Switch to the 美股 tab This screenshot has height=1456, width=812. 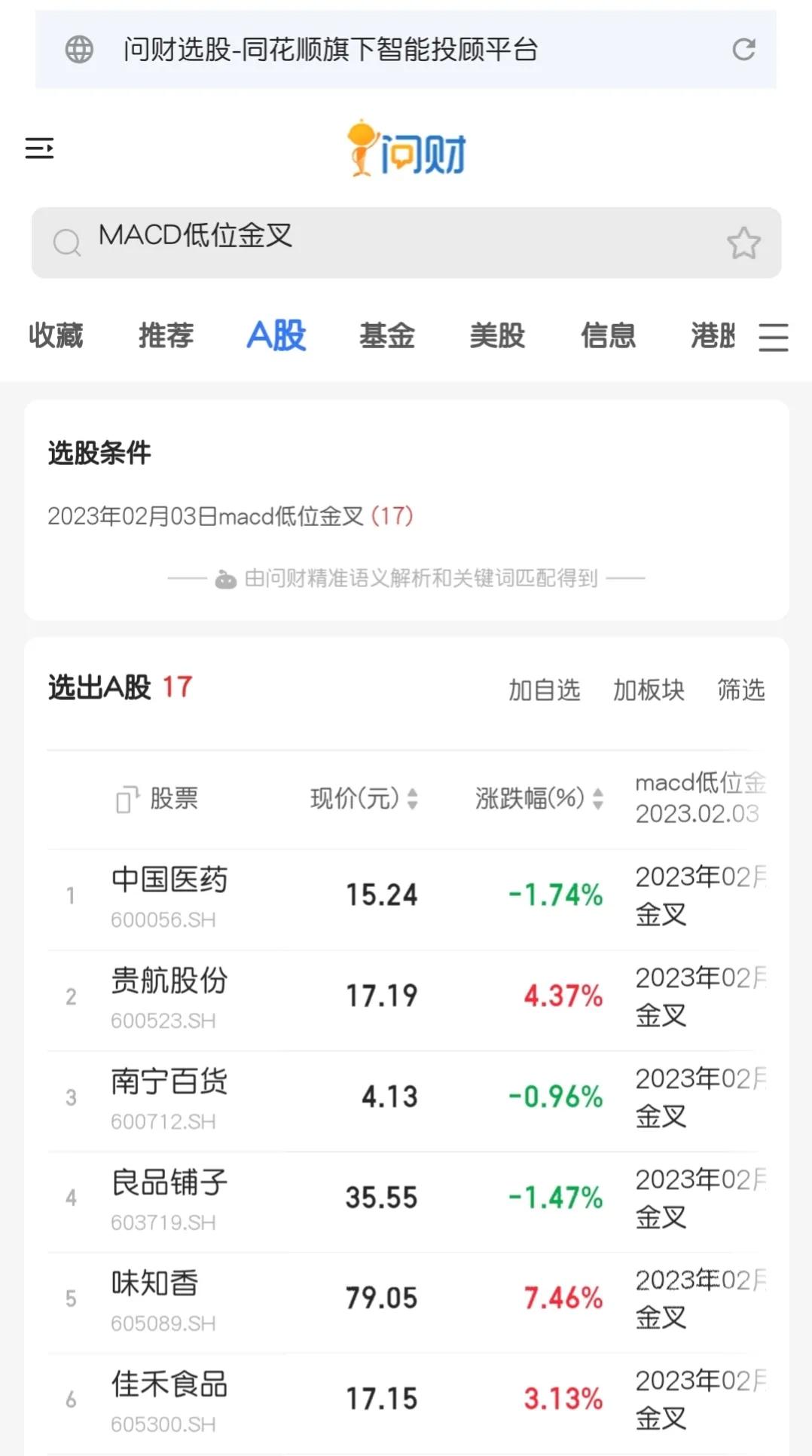coord(497,337)
